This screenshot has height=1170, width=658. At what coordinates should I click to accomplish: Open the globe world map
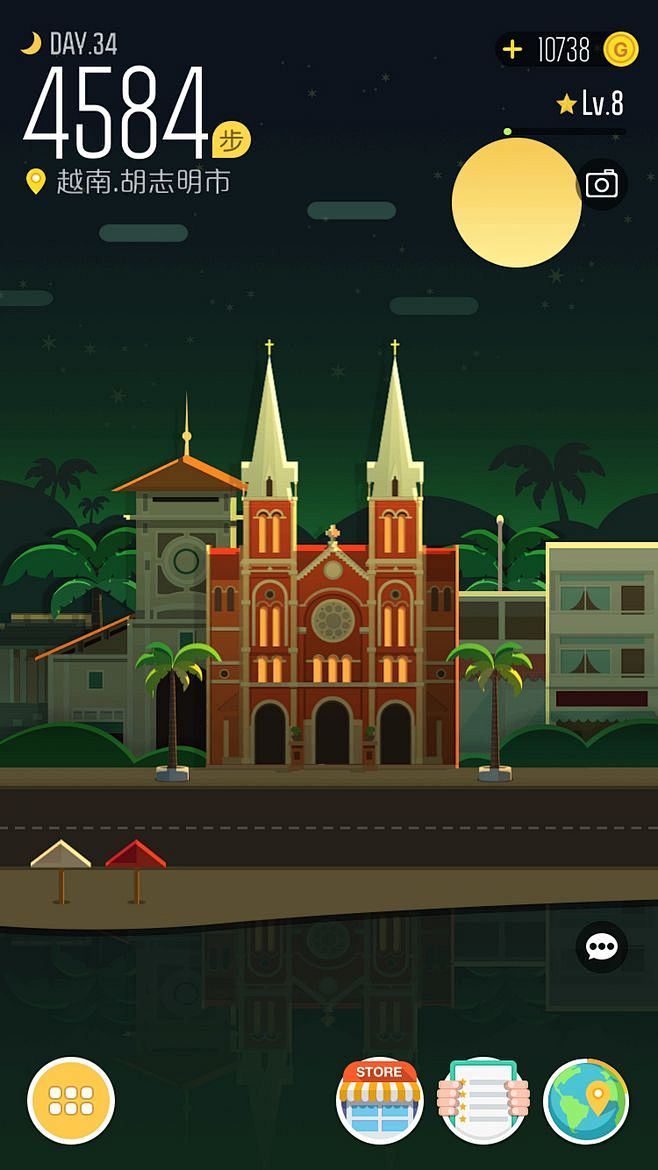[586, 1101]
